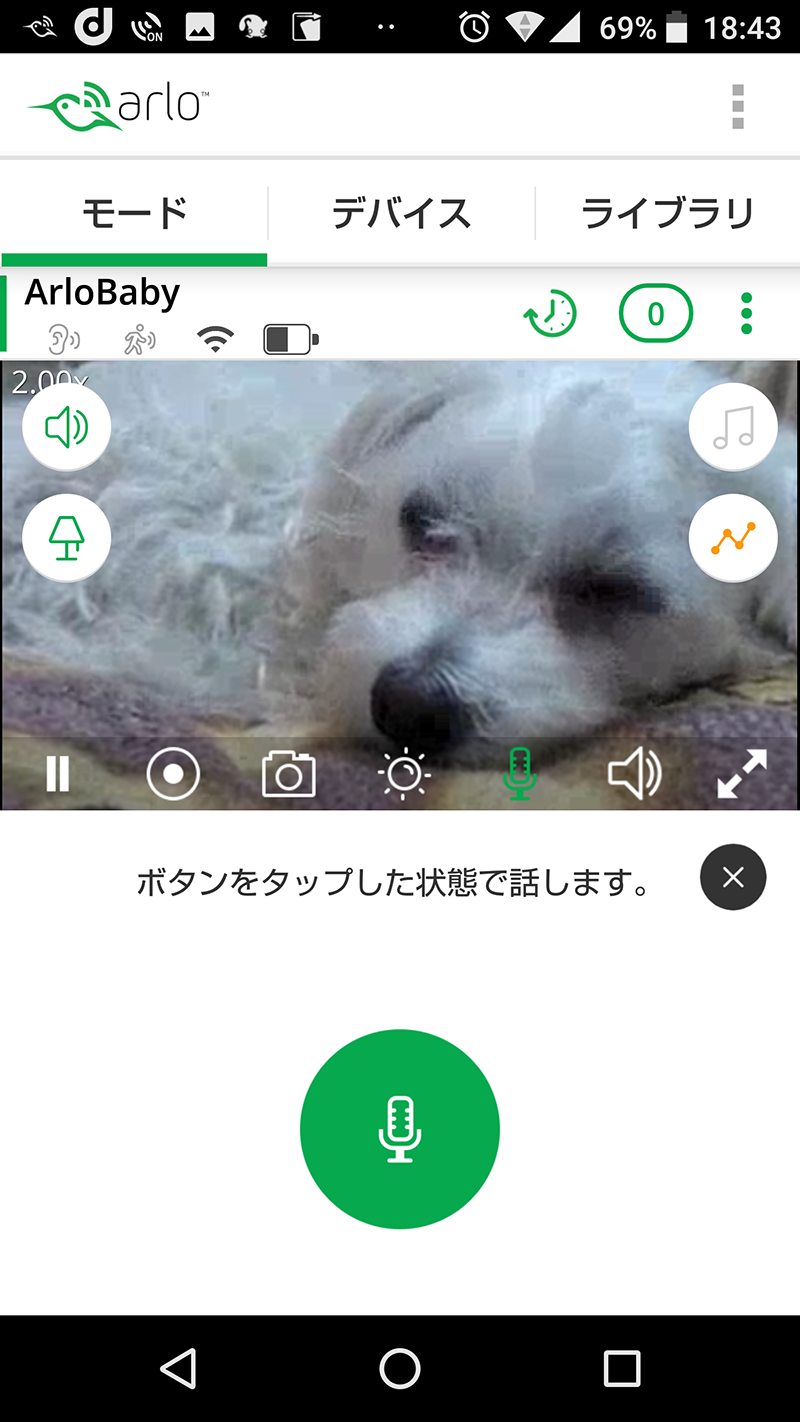Switch to the デバイス tab
The width and height of the screenshot is (800, 1422).
tap(401, 213)
